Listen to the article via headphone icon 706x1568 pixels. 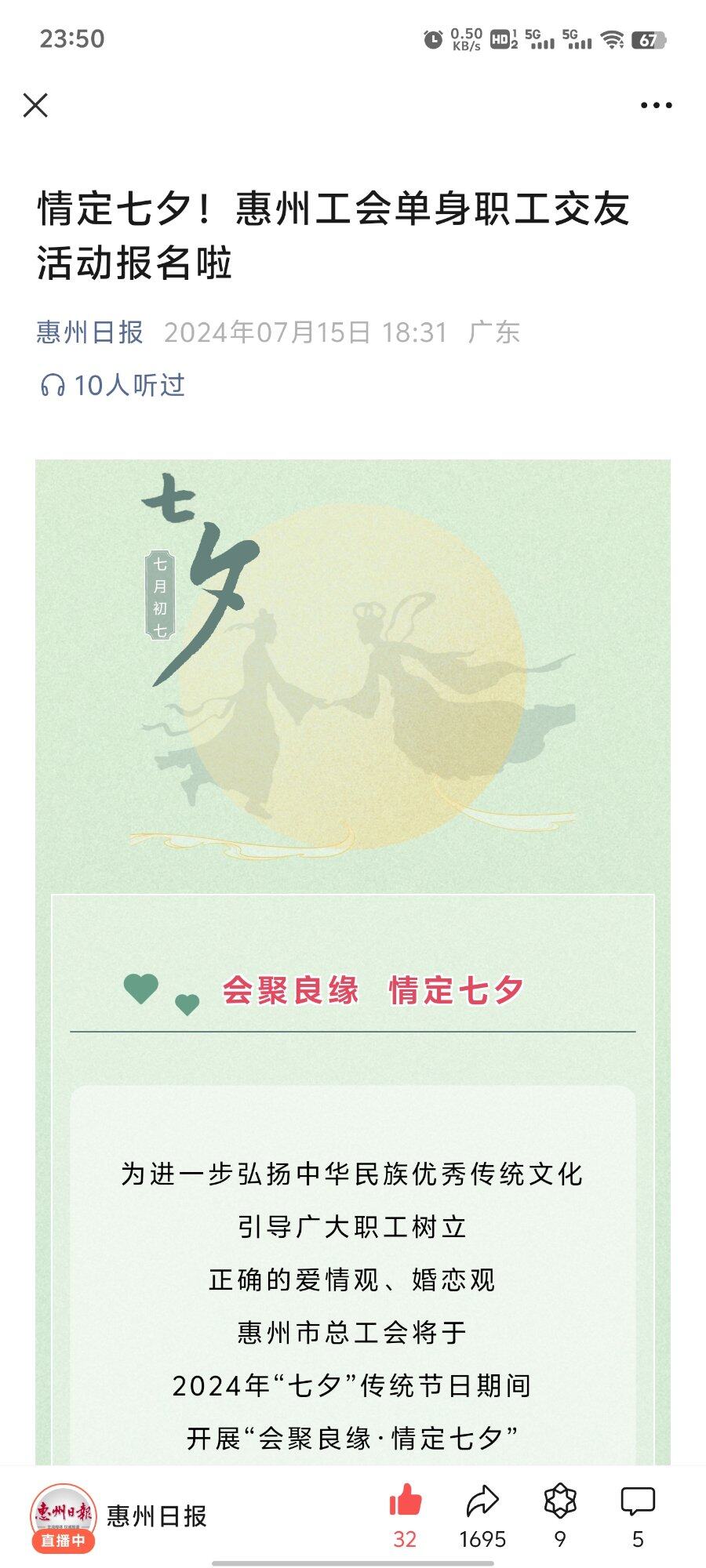point(53,385)
